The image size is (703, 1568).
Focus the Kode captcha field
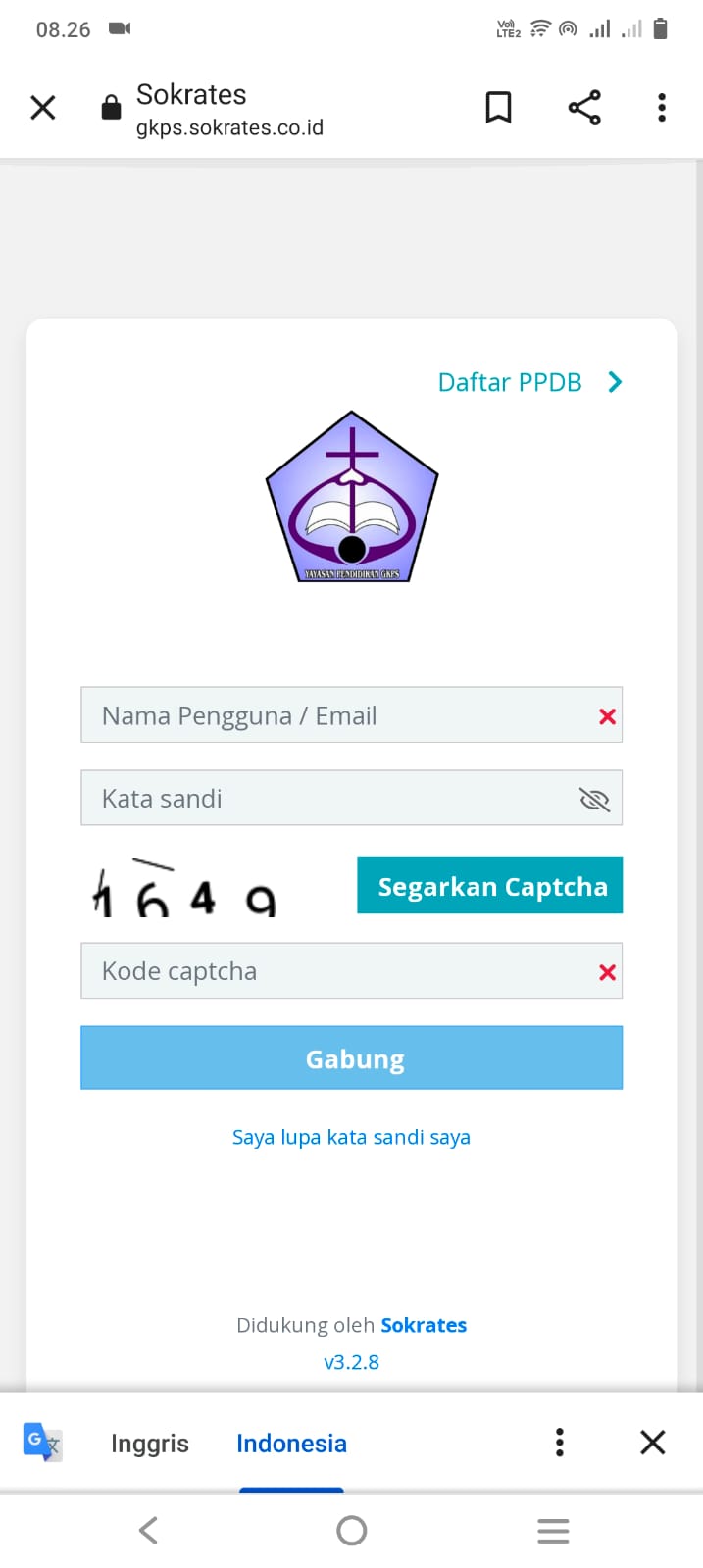(351, 971)
